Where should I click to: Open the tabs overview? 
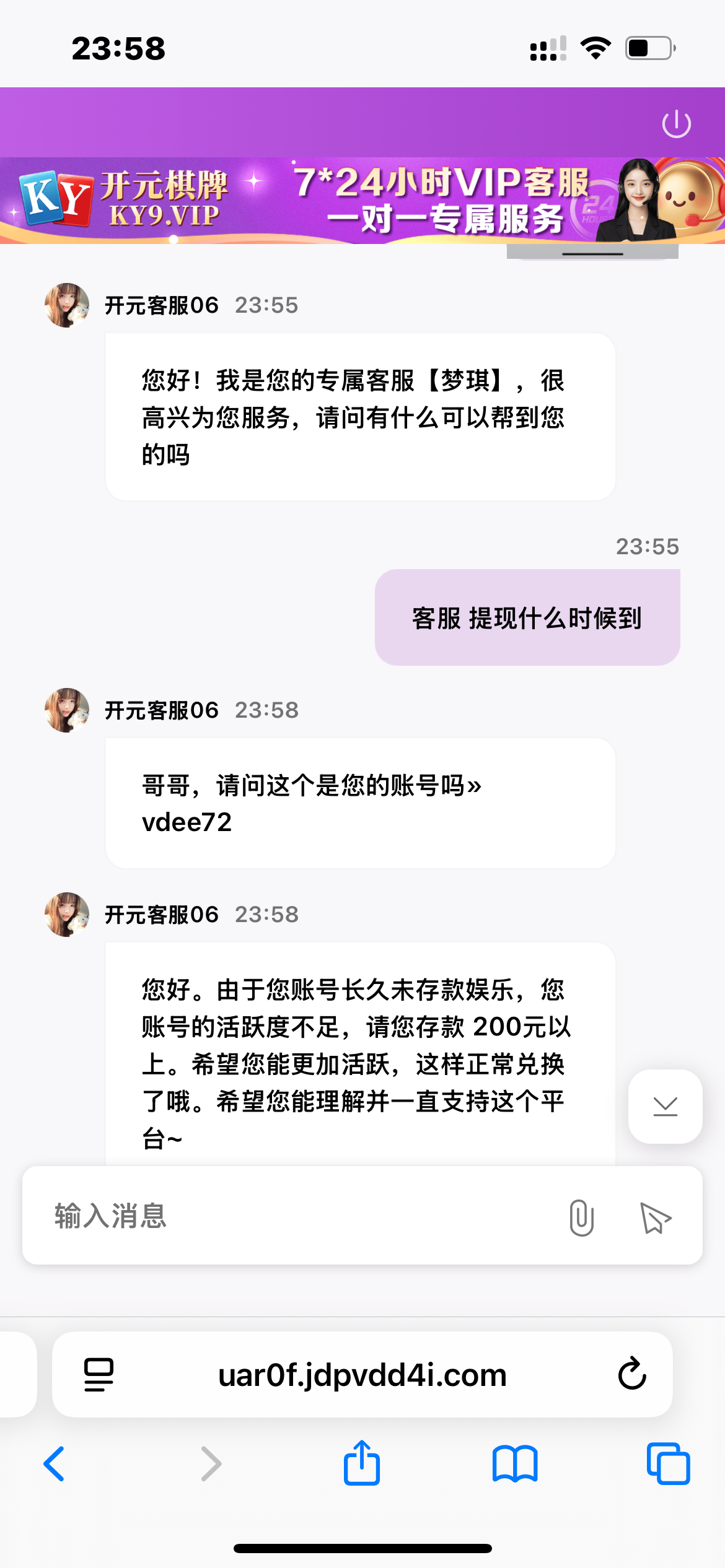(668, 1464)
